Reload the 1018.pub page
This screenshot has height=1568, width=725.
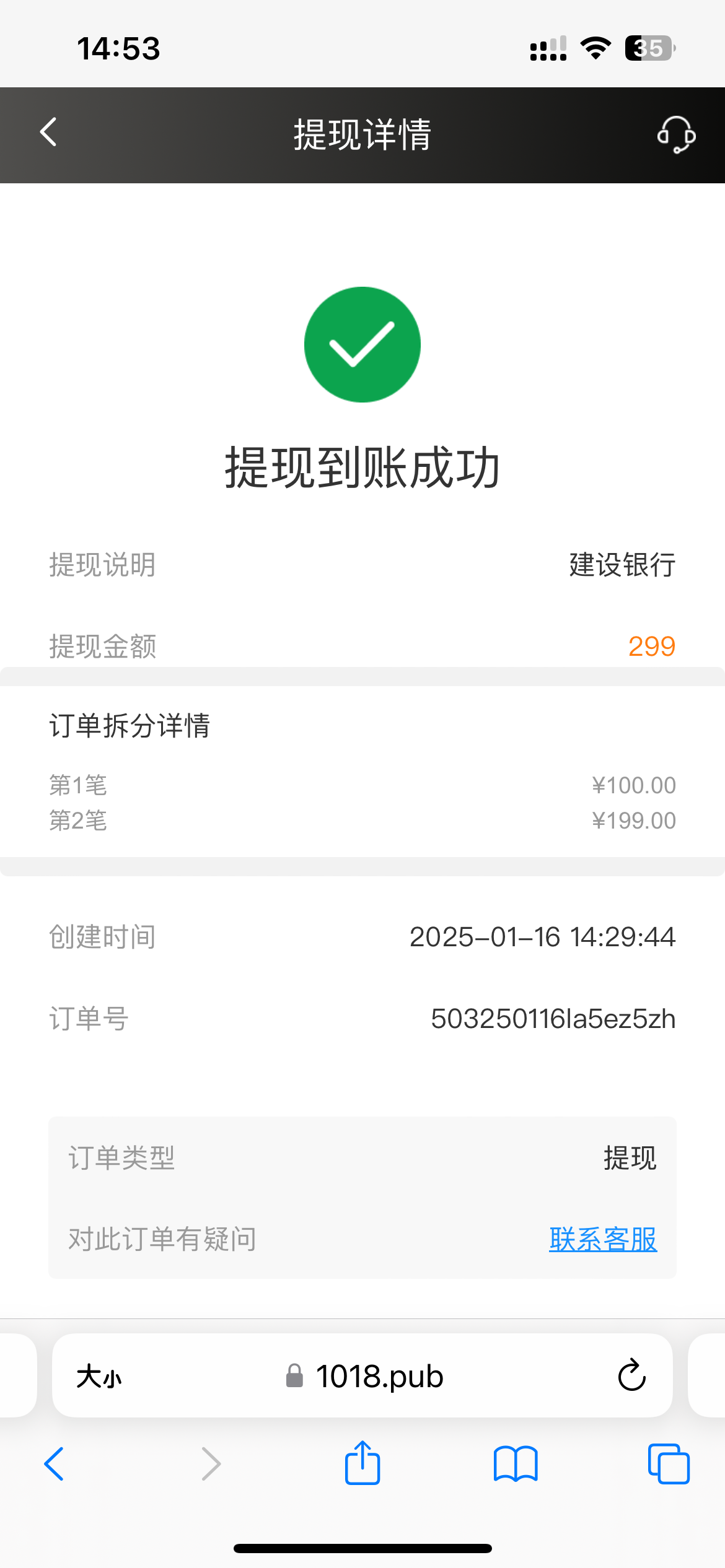pyautogui.click(x=631, y=1375)
